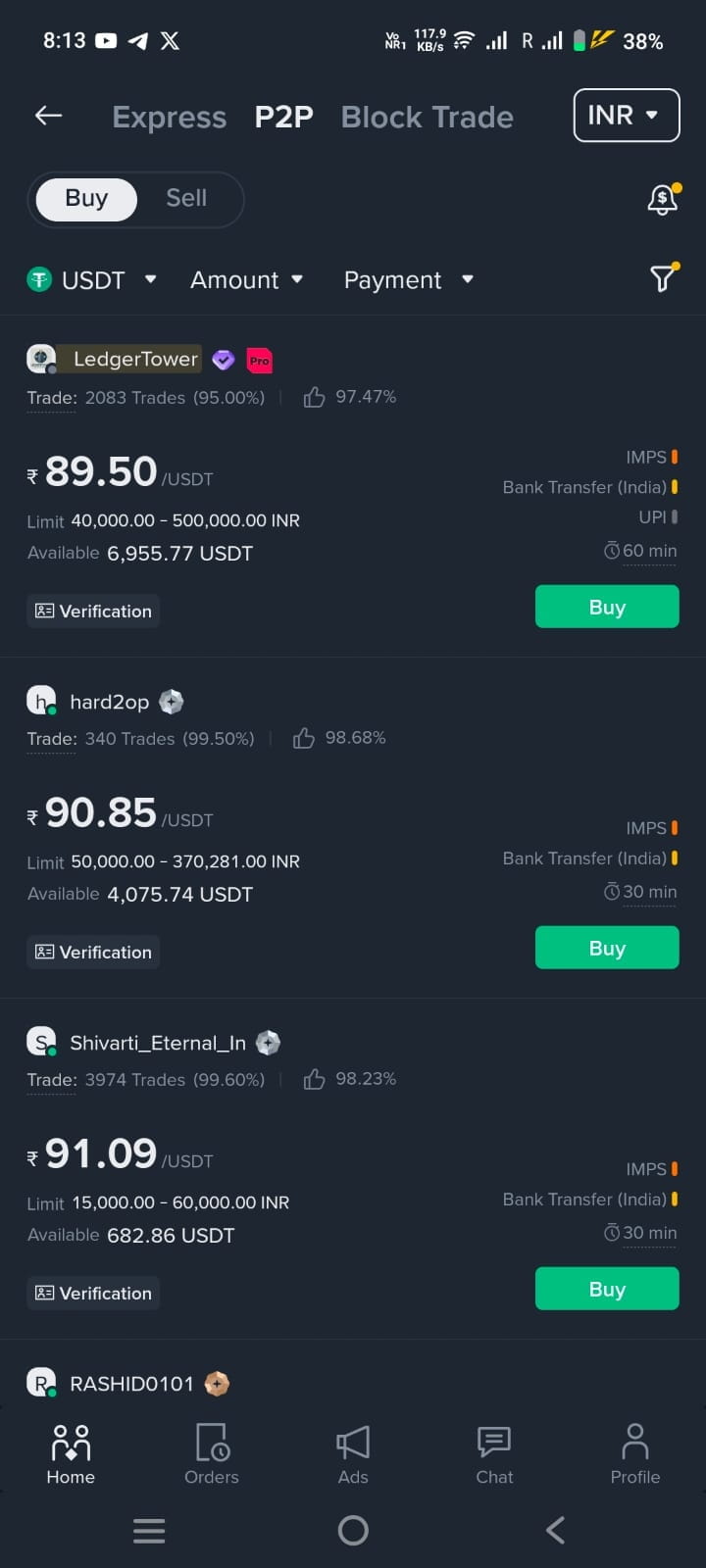
Task: Buy USDT from Shivarti_Eternal_In at 91.09
Action: tap(606, 1289)
